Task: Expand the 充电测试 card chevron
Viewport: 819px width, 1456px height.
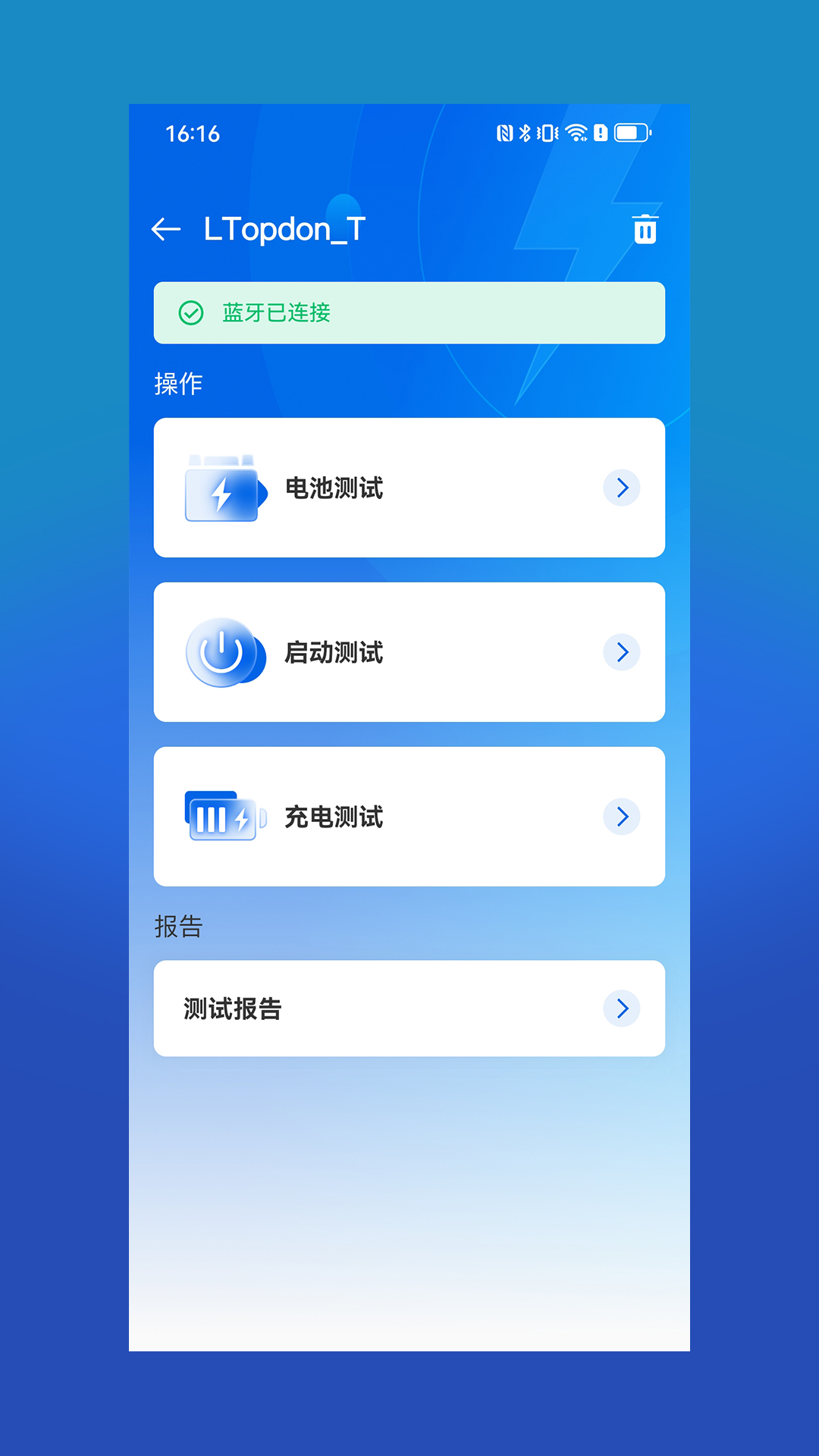Action: pos(622,817)
